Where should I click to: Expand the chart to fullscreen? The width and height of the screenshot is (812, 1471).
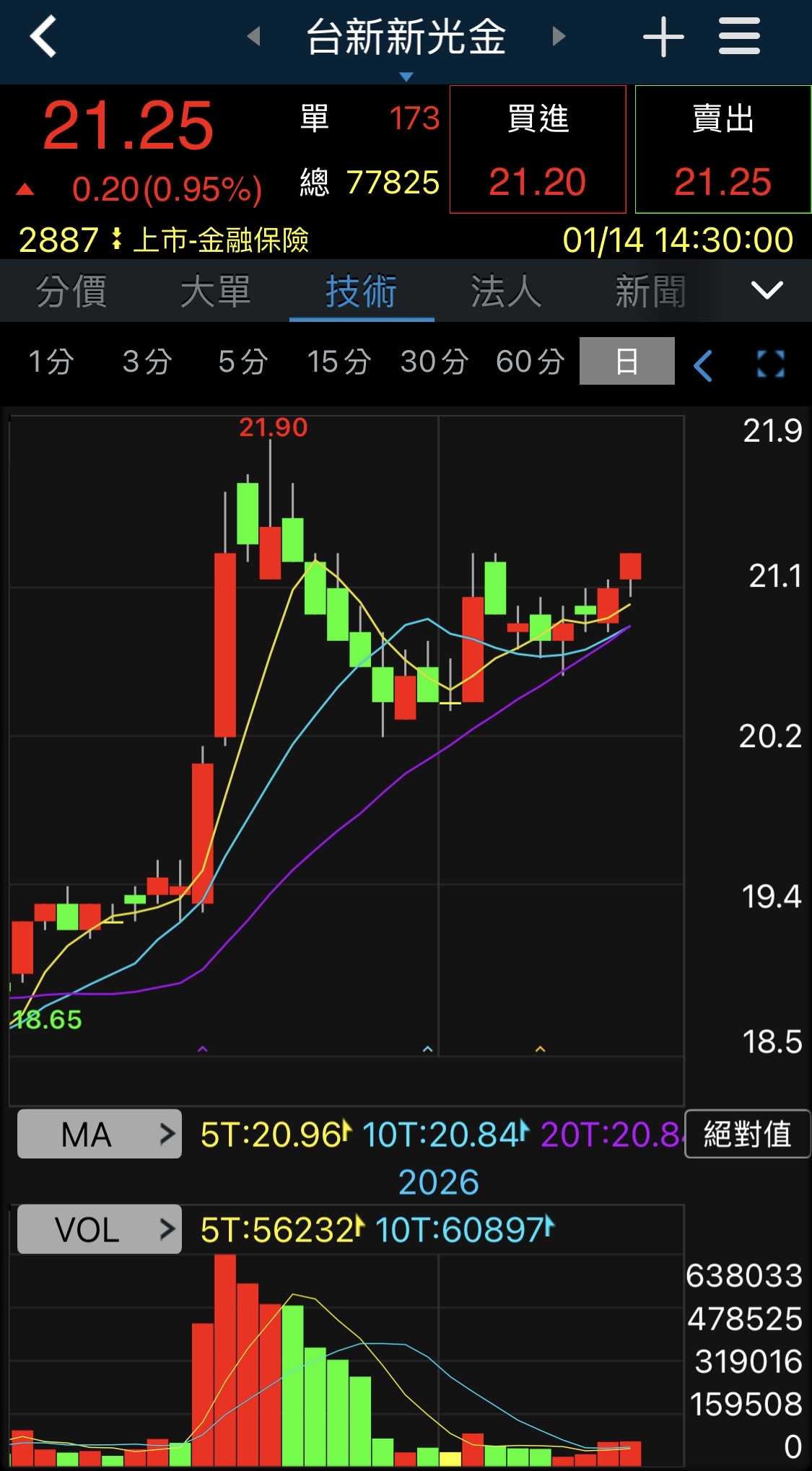770,364
